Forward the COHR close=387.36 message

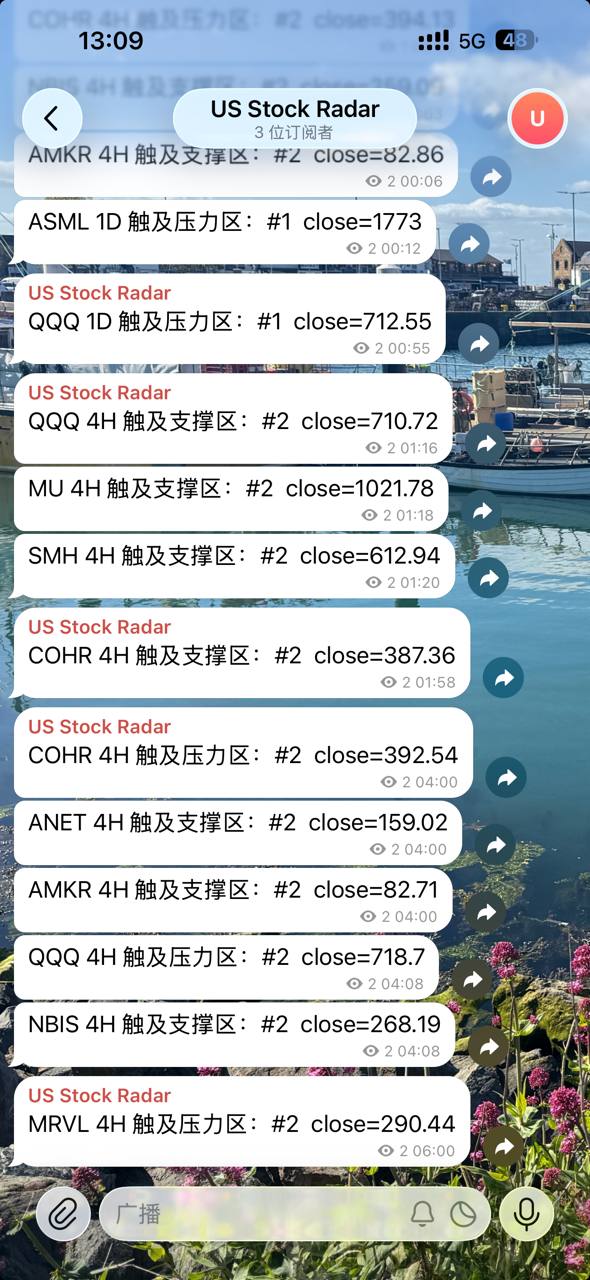click(504, 678)
